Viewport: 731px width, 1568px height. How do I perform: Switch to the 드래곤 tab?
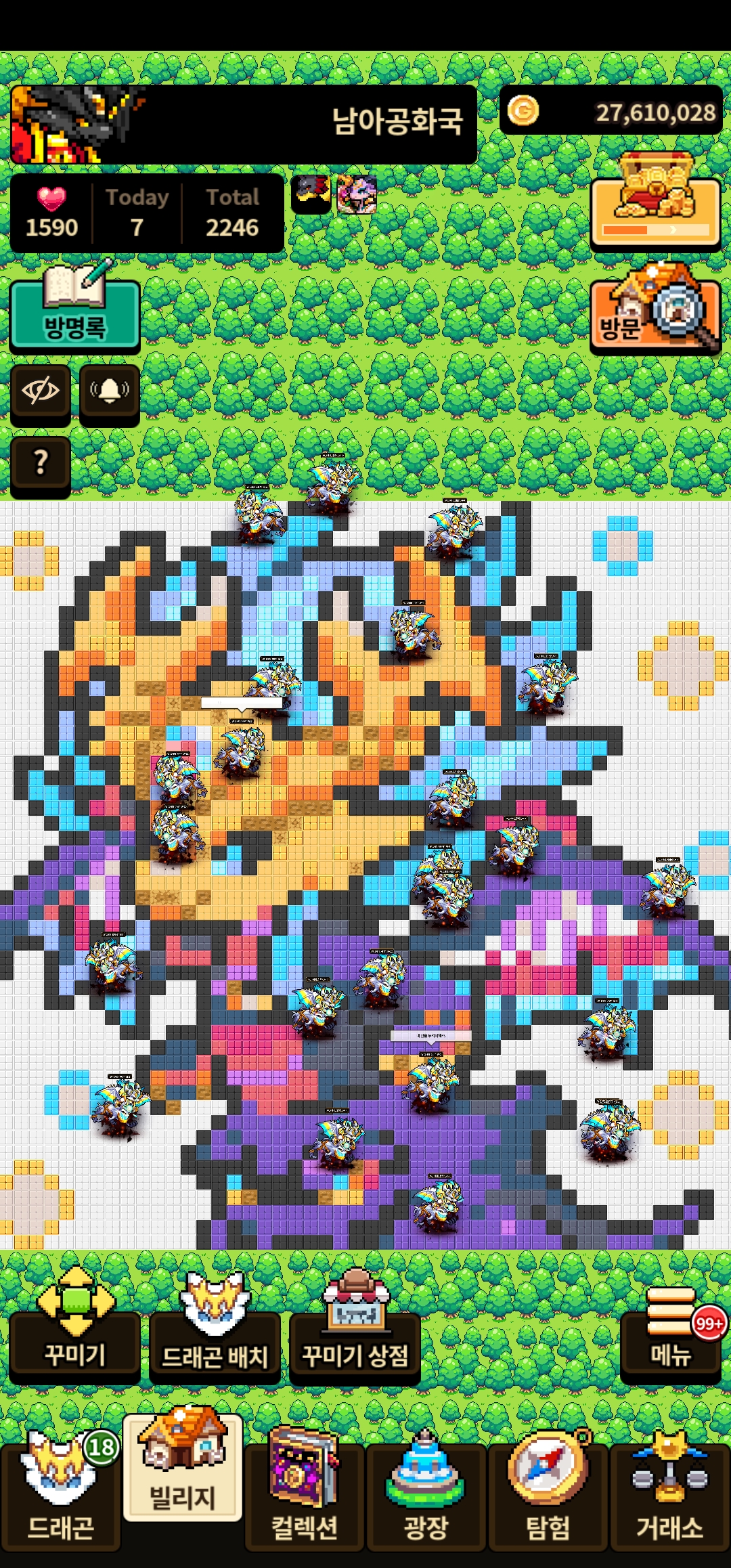point(61,1498)
